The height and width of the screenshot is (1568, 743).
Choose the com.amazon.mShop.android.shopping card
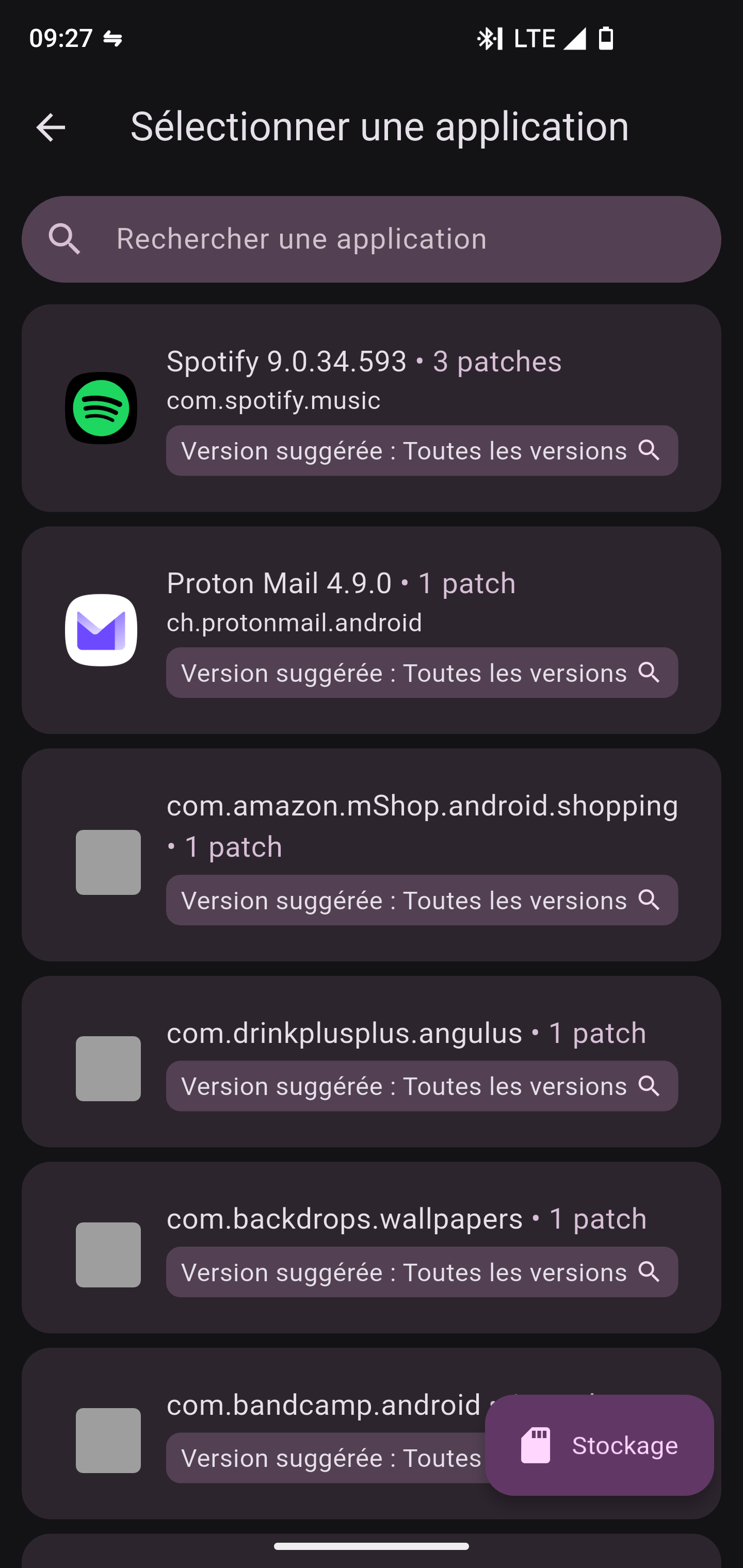click(372, 855)
